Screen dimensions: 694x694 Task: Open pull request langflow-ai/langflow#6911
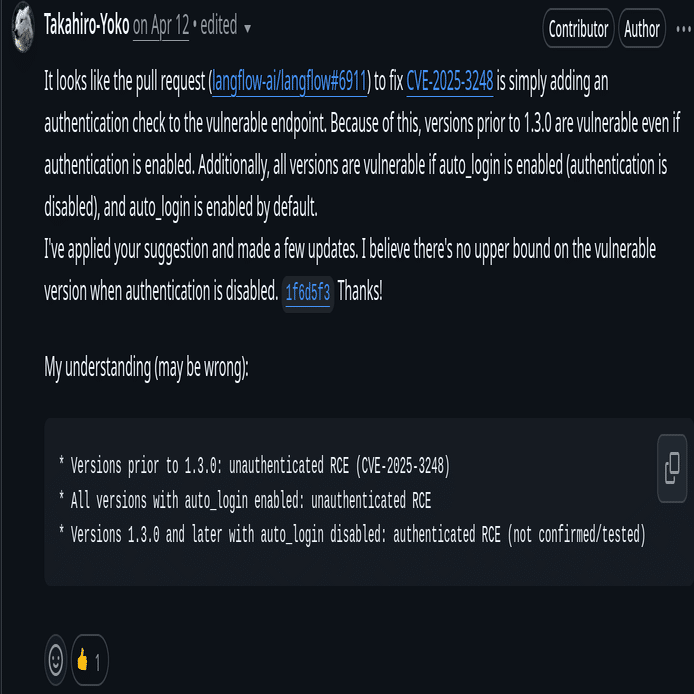(x=290, y=82)
